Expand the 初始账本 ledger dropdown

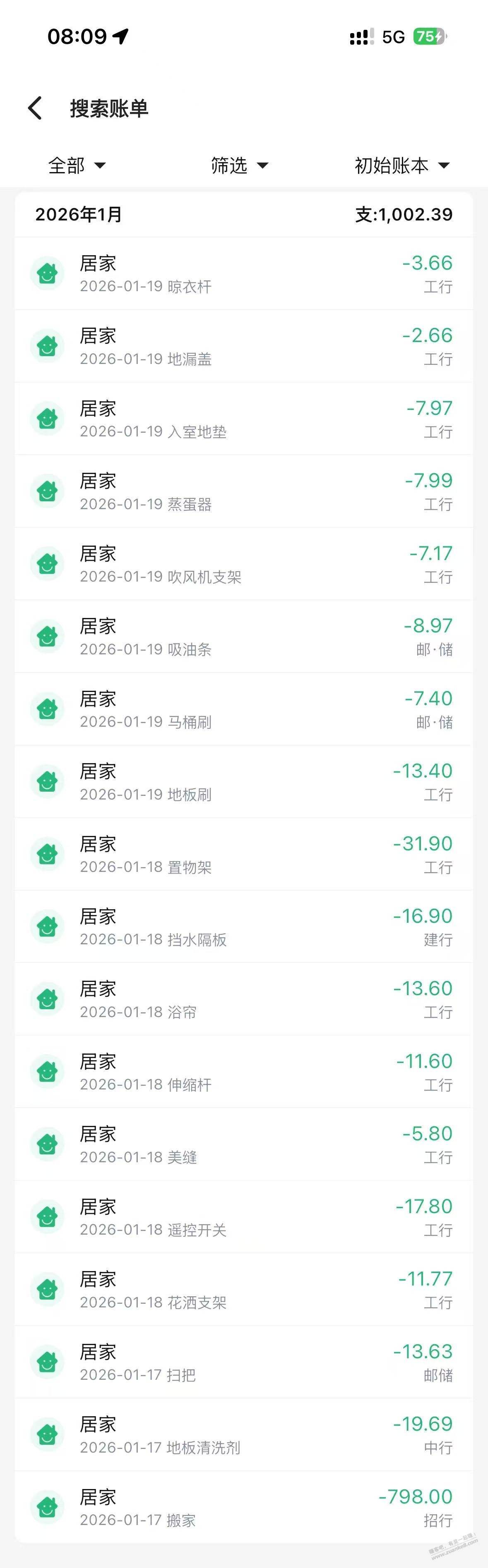tap(401, 165)
